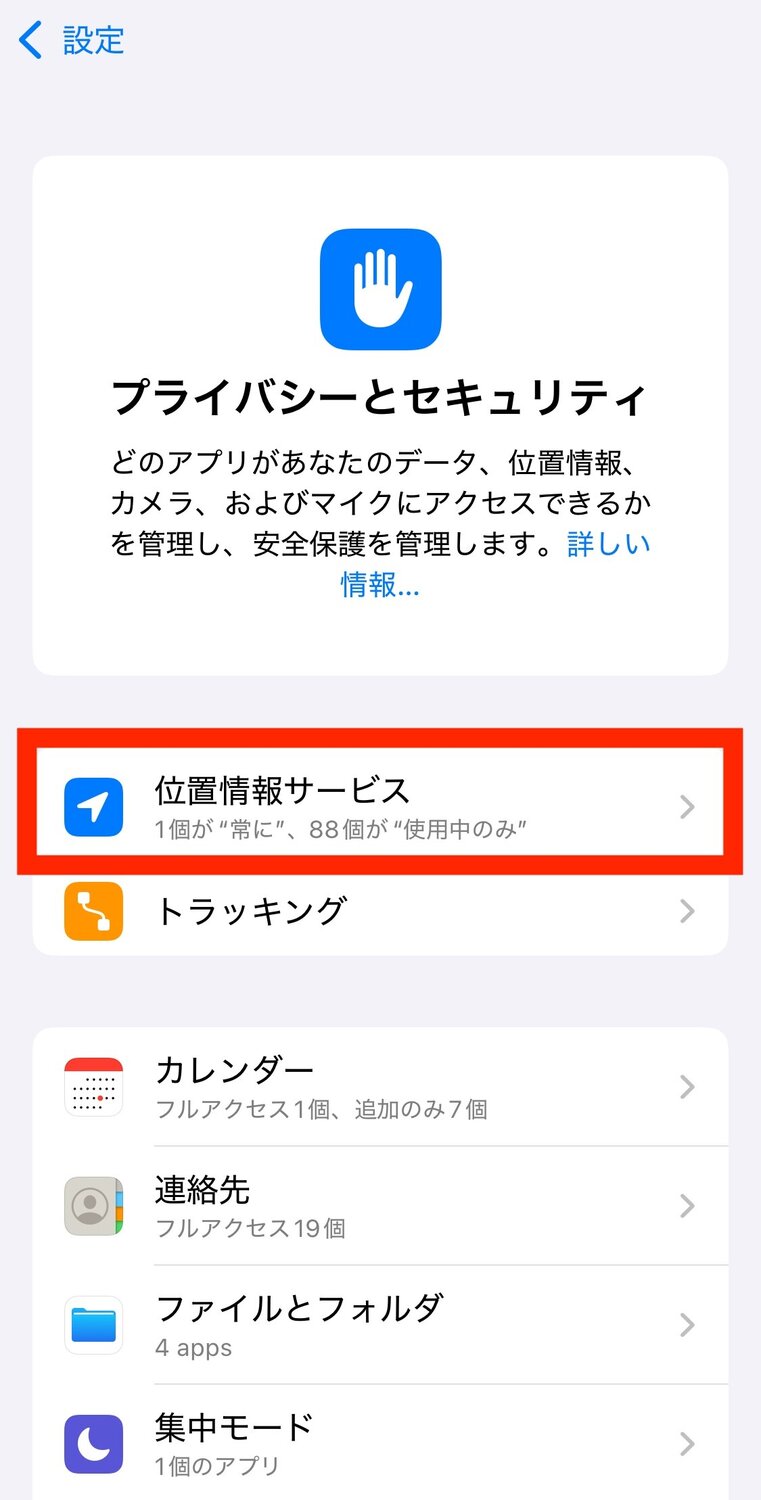761x1500 pixels.
Task: Expand the トラッキング row chevron
Action: pos(687,911)
